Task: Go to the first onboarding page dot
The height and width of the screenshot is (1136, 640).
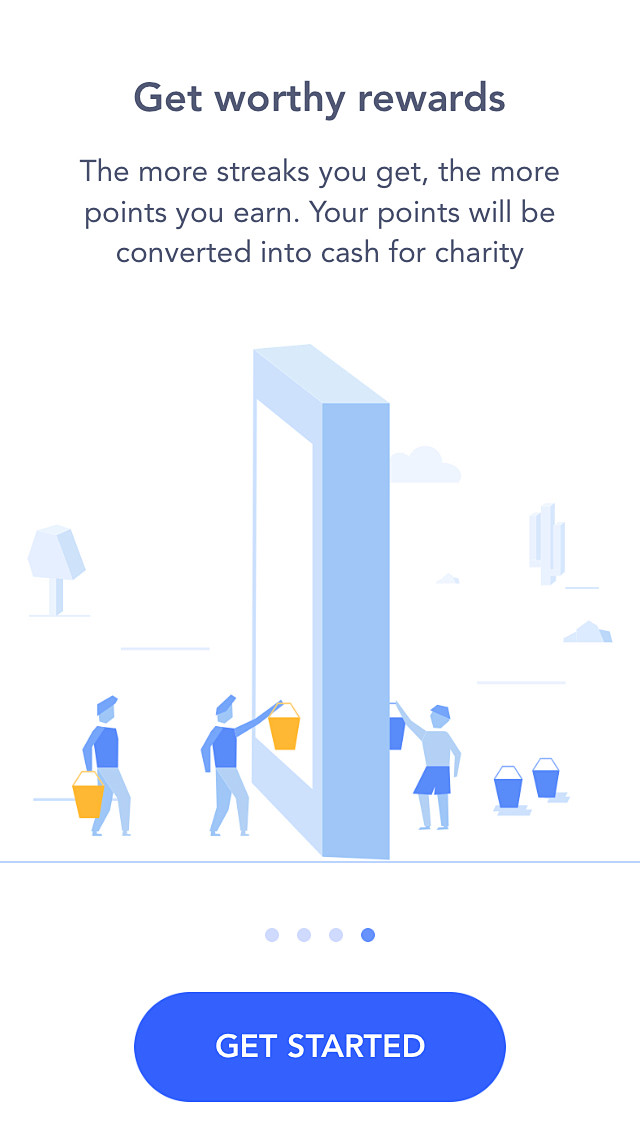Action: pos(272,935)
